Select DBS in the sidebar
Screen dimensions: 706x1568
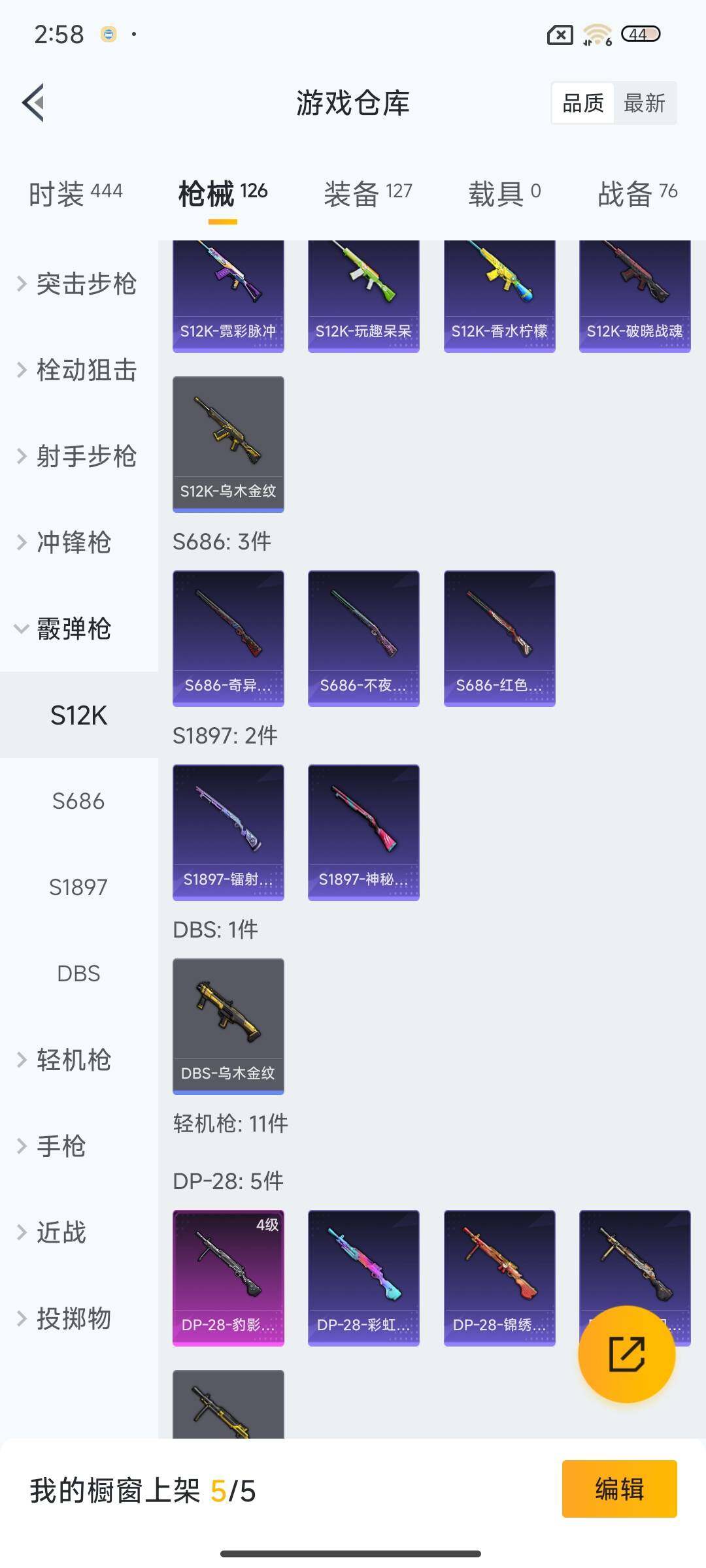(x=77, y=973)
